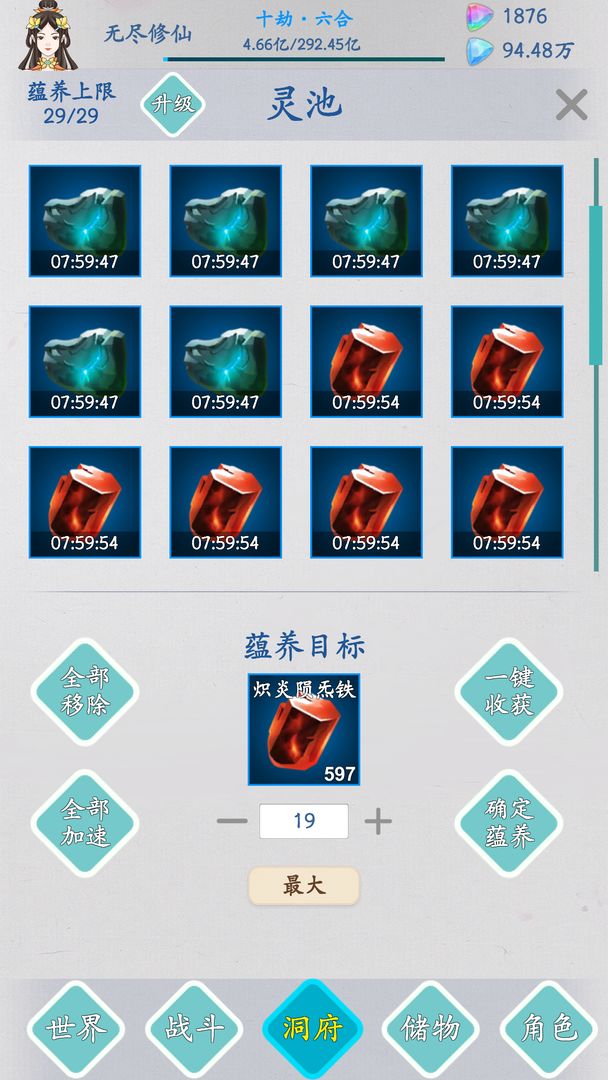Tap 一键收获 to harvest all
This screenshot has height=1080, width=608.
(509, 691)
